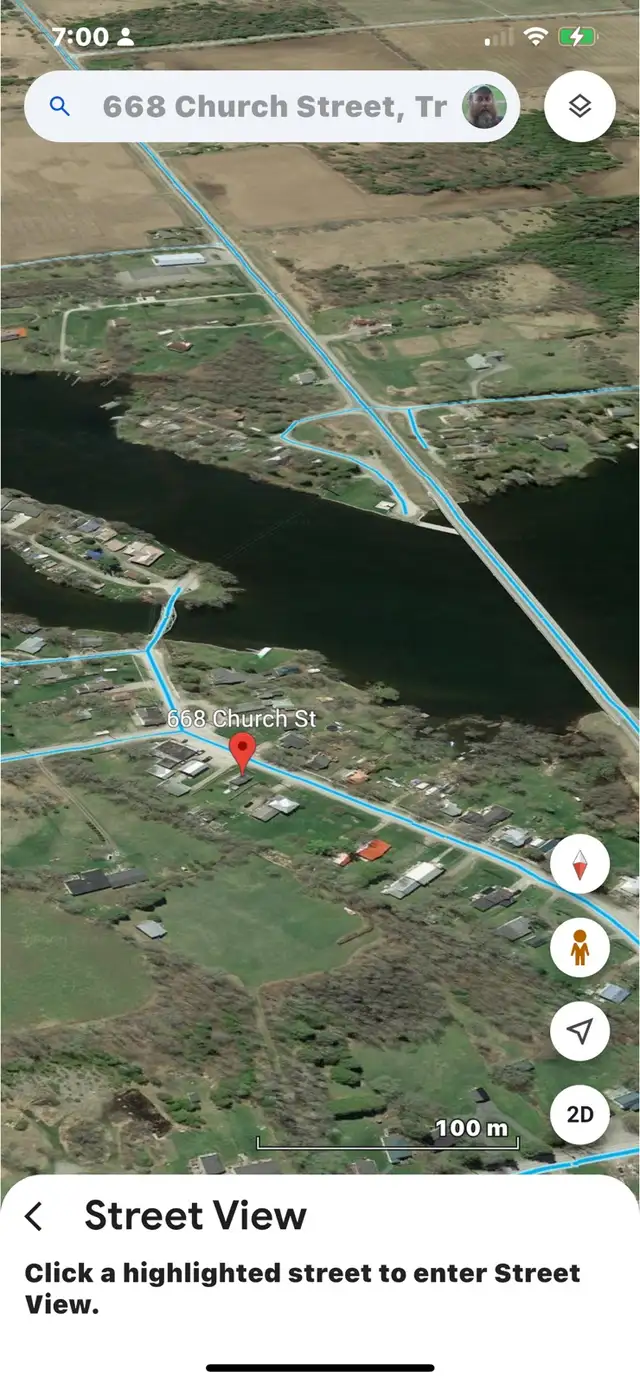Image resolution: width=640 pixels, height=1384 pixels.
Task: Open the search box showing 668 Church Street
Action: pyautogui.click(x=271, y=106)
